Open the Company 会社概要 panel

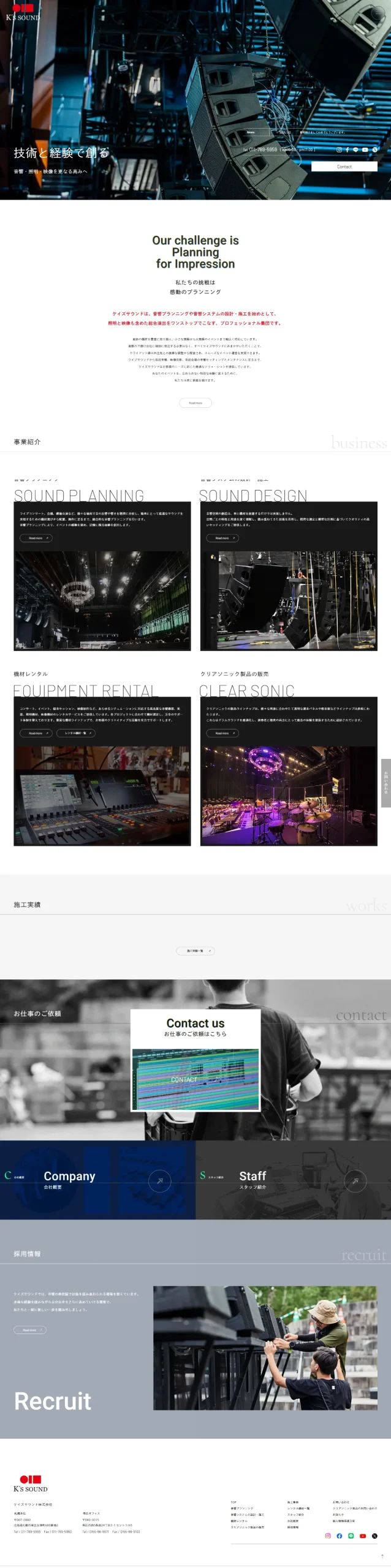(x=97, y=1180)
